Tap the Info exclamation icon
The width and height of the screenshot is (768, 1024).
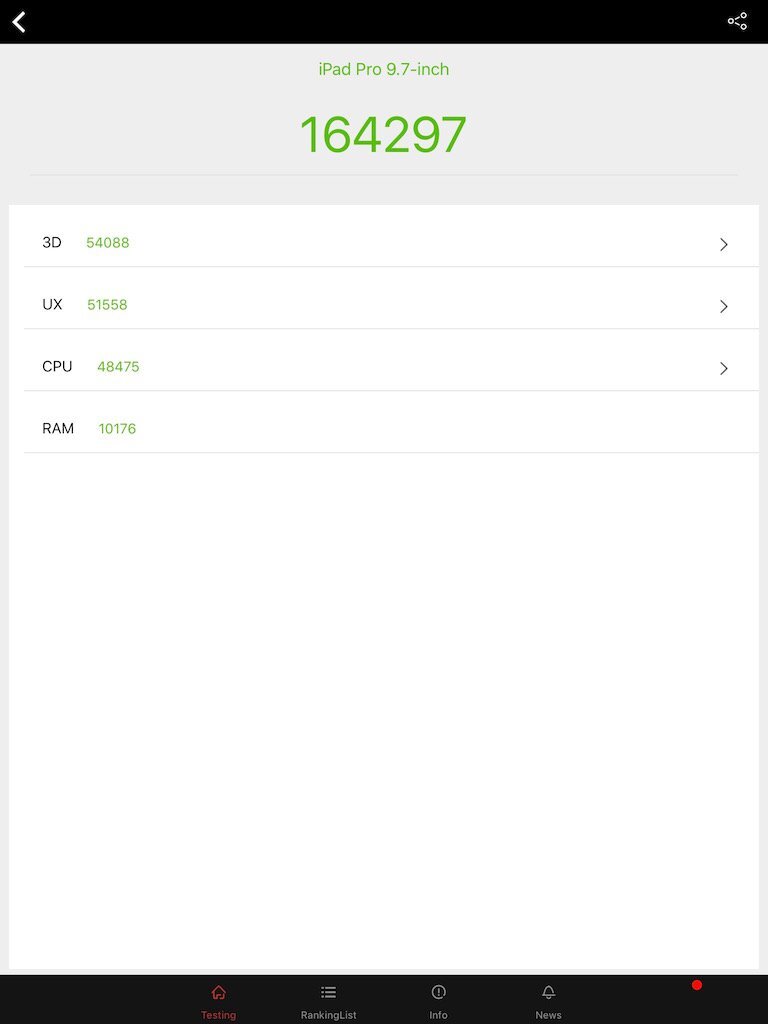pos(438,1000)
